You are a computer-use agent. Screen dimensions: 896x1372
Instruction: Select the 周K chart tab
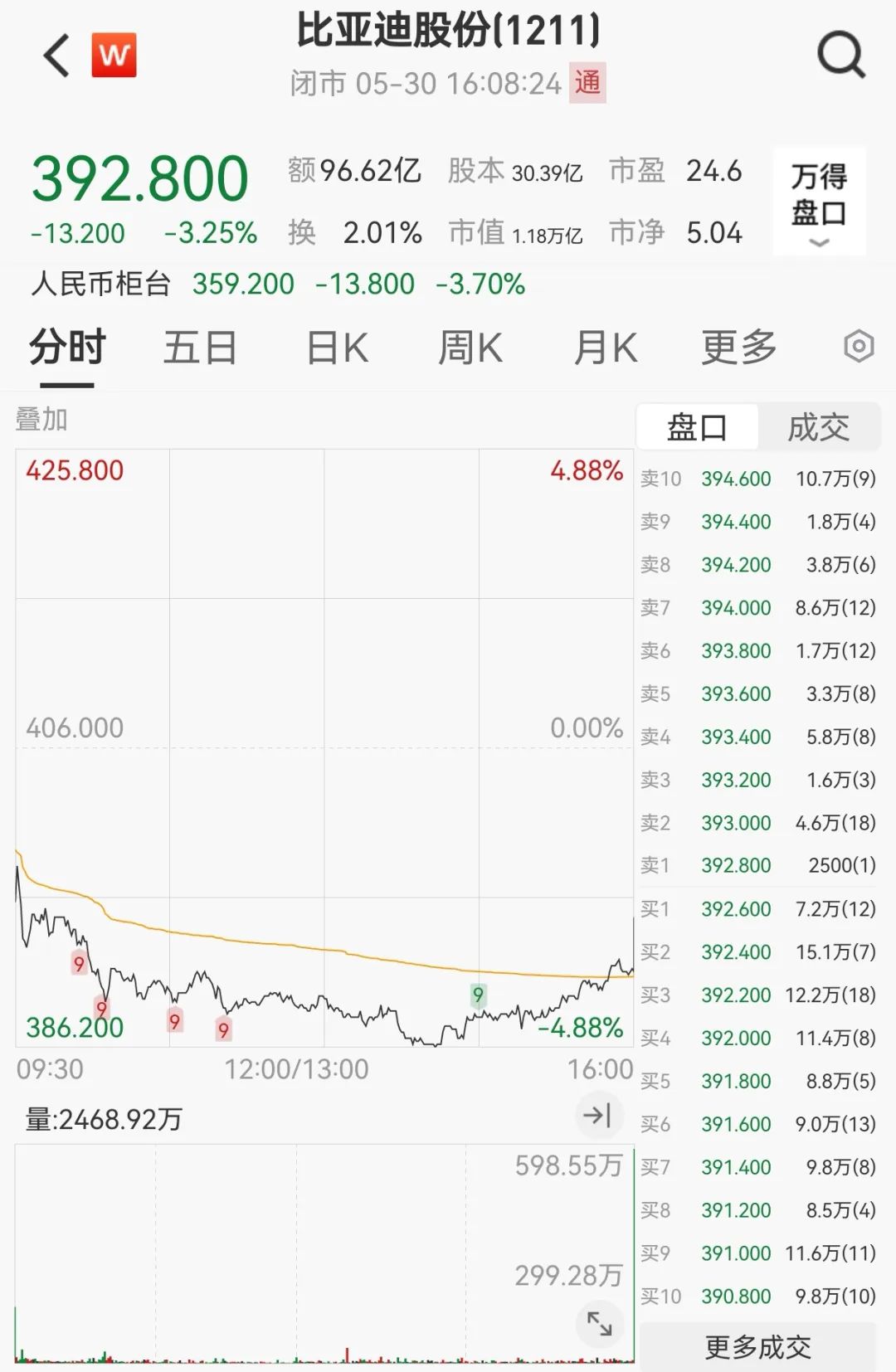coord(470,348)
